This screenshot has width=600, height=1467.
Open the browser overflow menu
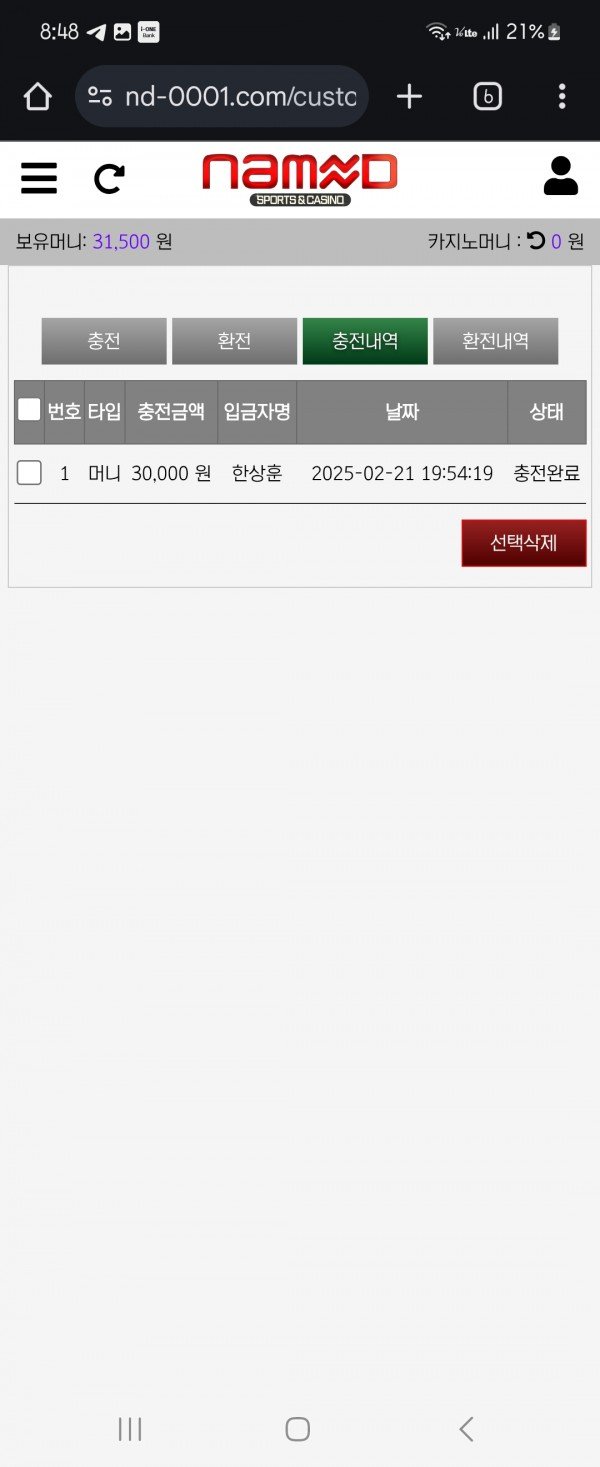point(561,96)
